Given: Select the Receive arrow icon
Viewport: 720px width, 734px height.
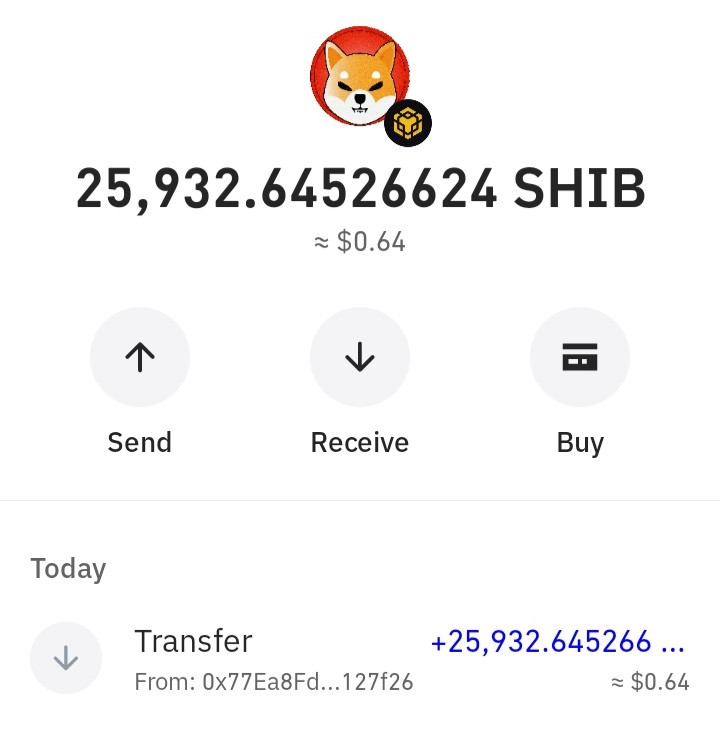Looking at the screenshot, I should (360, 357).
